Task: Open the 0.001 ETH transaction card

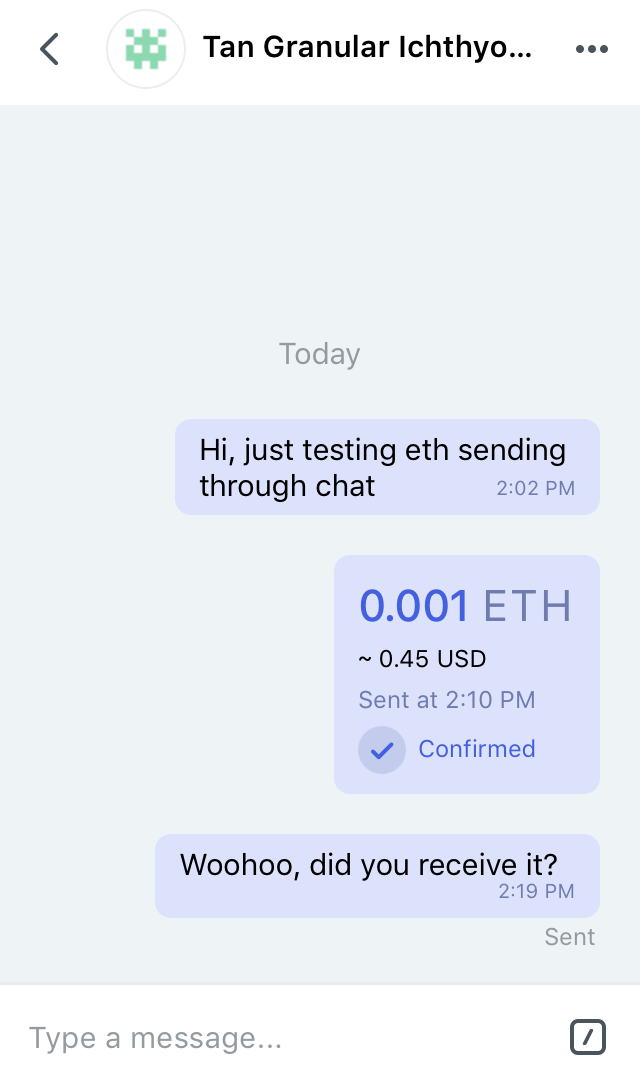Action: pos(466,674)
